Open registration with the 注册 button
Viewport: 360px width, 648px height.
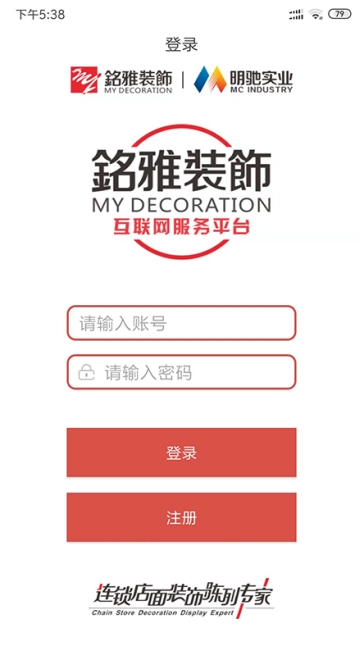click(x=181, y=517)
